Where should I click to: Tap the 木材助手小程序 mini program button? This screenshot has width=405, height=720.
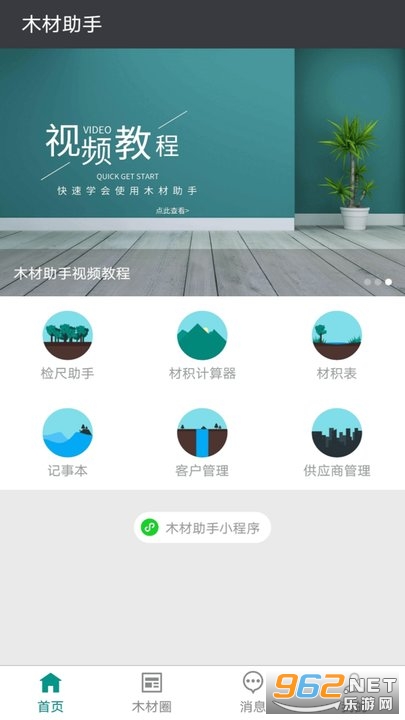tap(202, 528)
